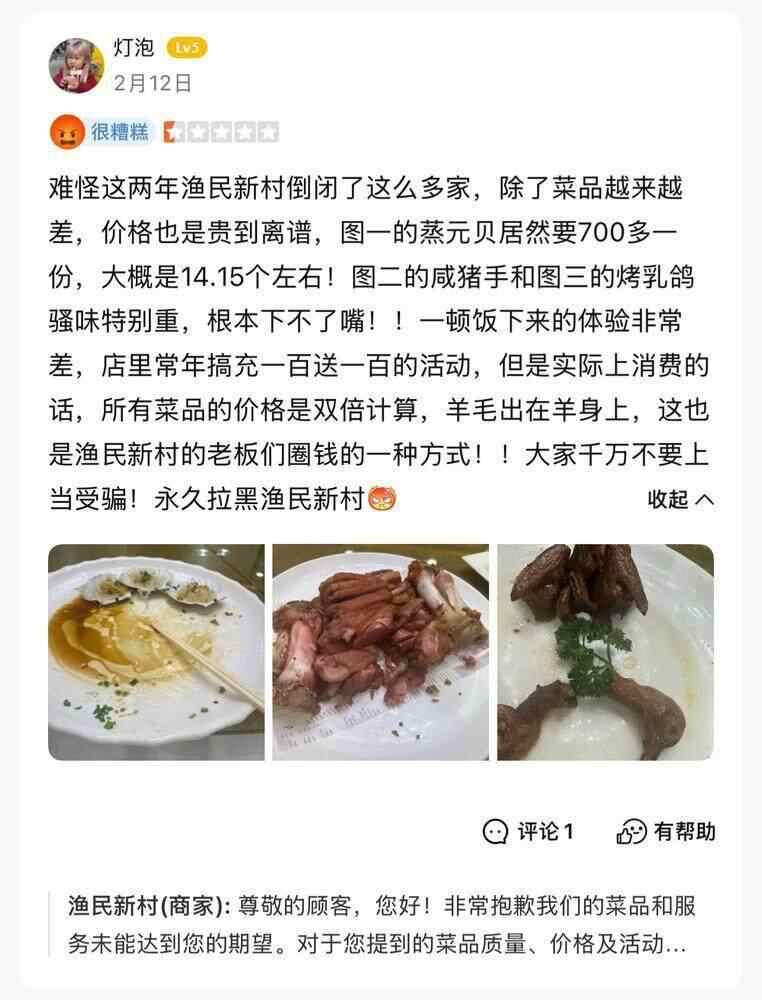The width and height of the screenshot is (762, 1000).
Task: View the salted pork knuckle photo
Action: (381, 652)
